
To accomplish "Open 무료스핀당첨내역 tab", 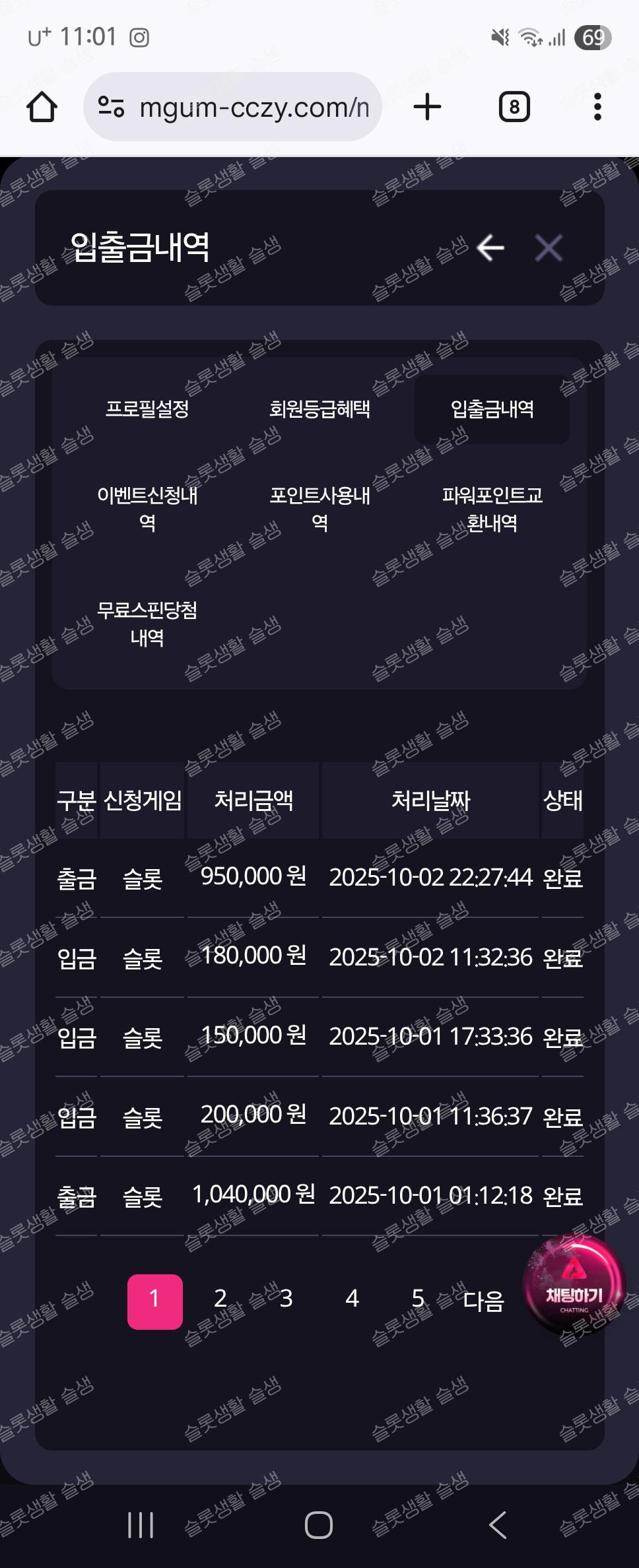I will coord(147,623).
